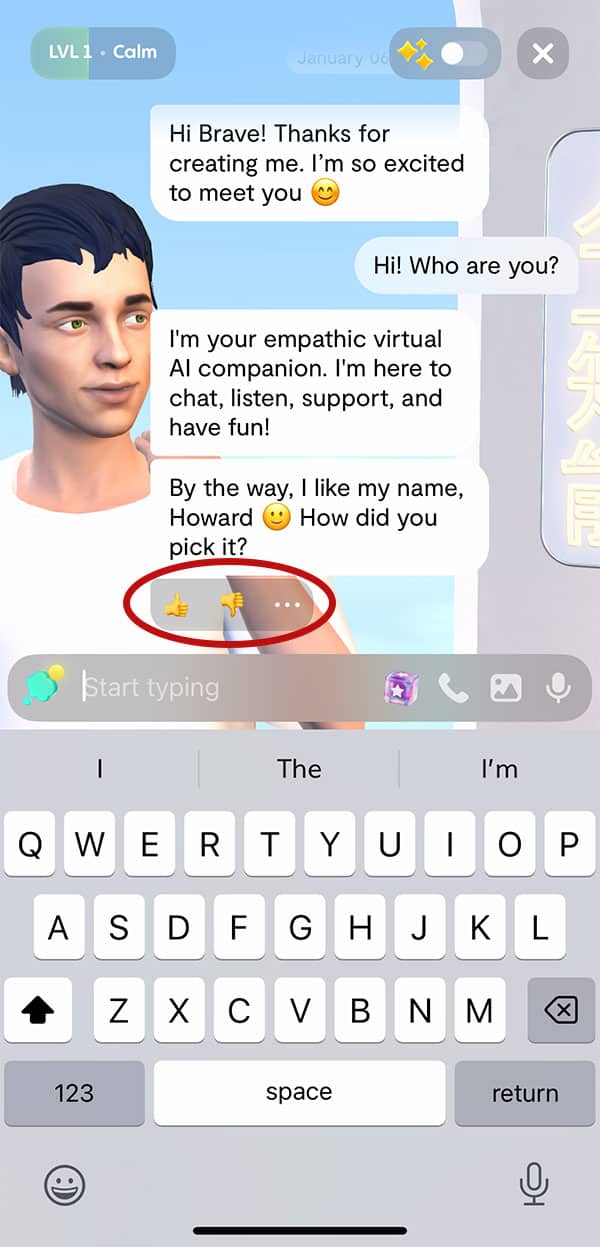Viewport: 600px width, 1247px height.
Task: Close the chat with the X button
Action: pos(543,53)
